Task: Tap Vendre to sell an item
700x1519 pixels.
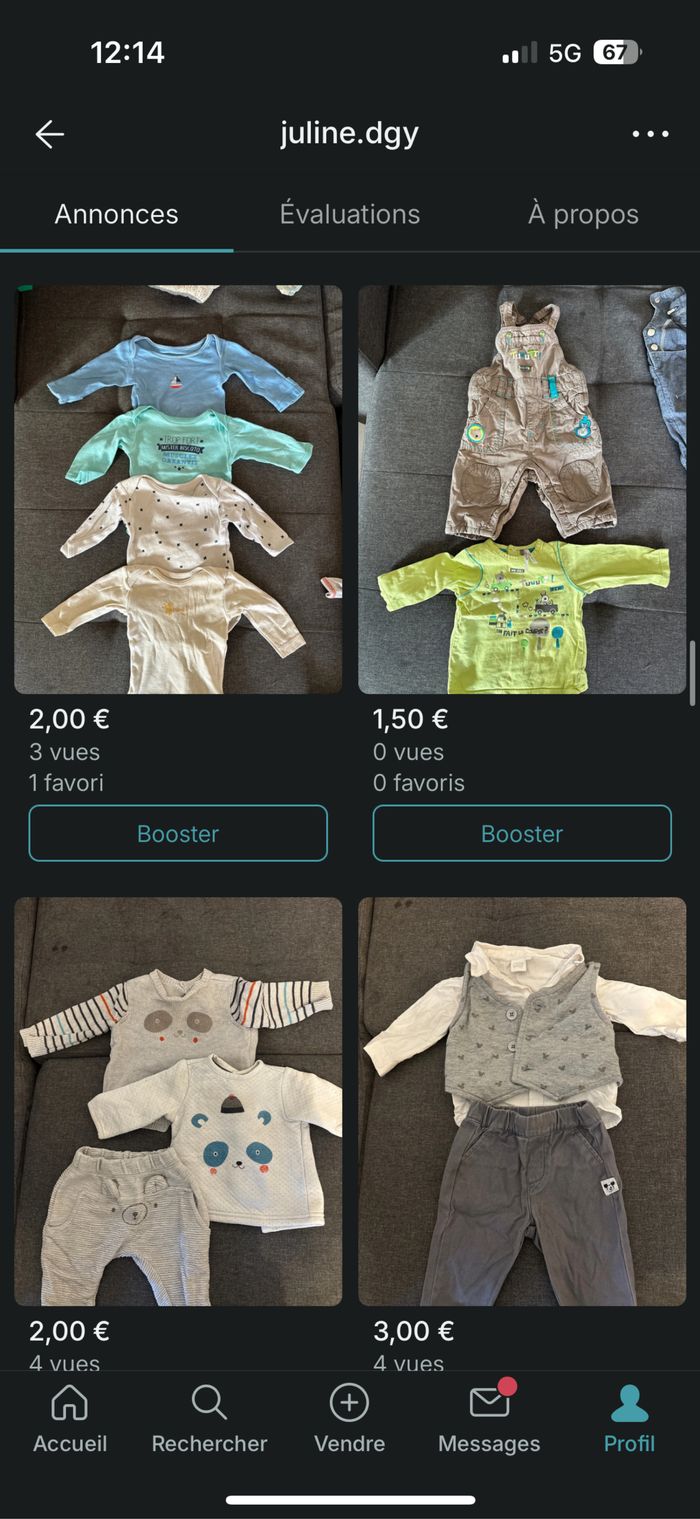Action: [x=349, y=1418]
